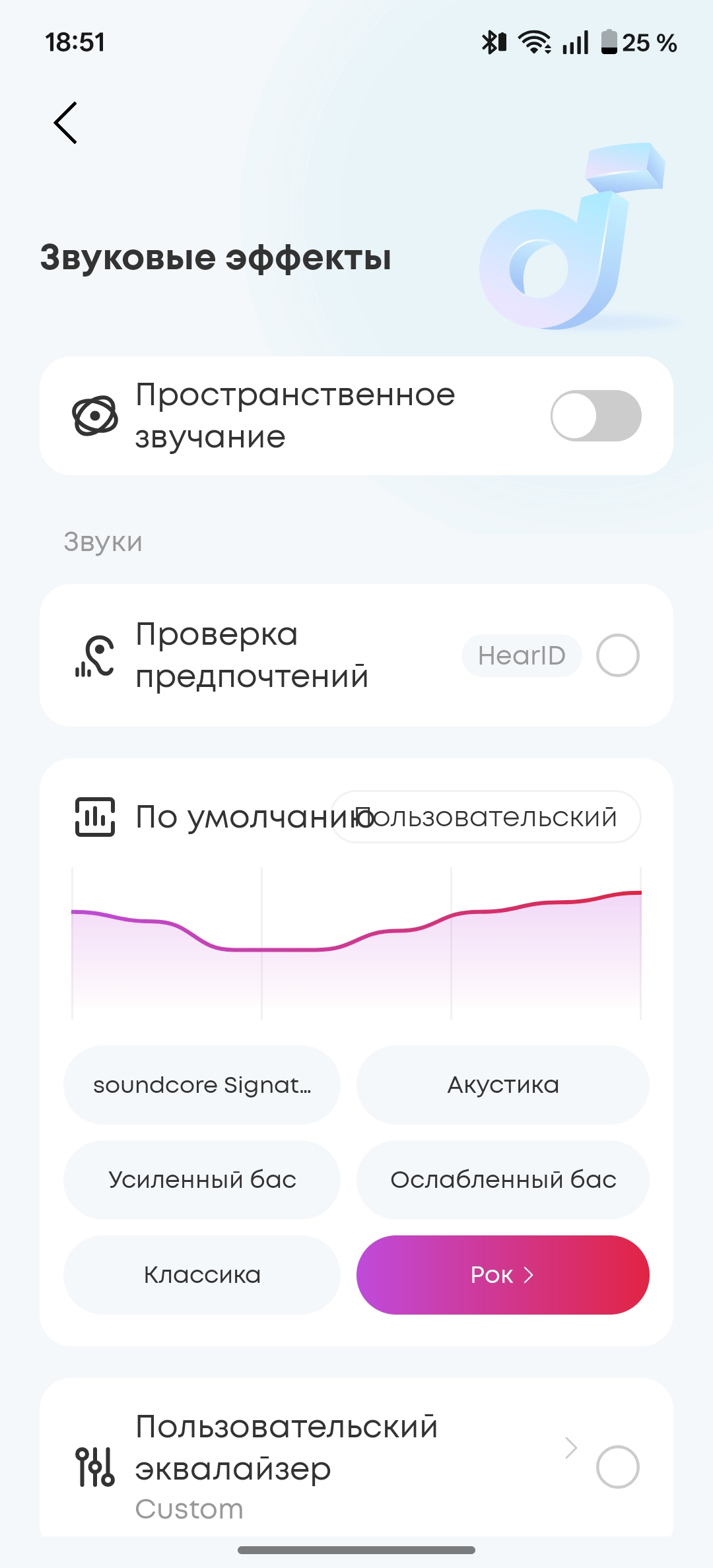
Task: Select the HearID radio button
Action: click(617, 655)
